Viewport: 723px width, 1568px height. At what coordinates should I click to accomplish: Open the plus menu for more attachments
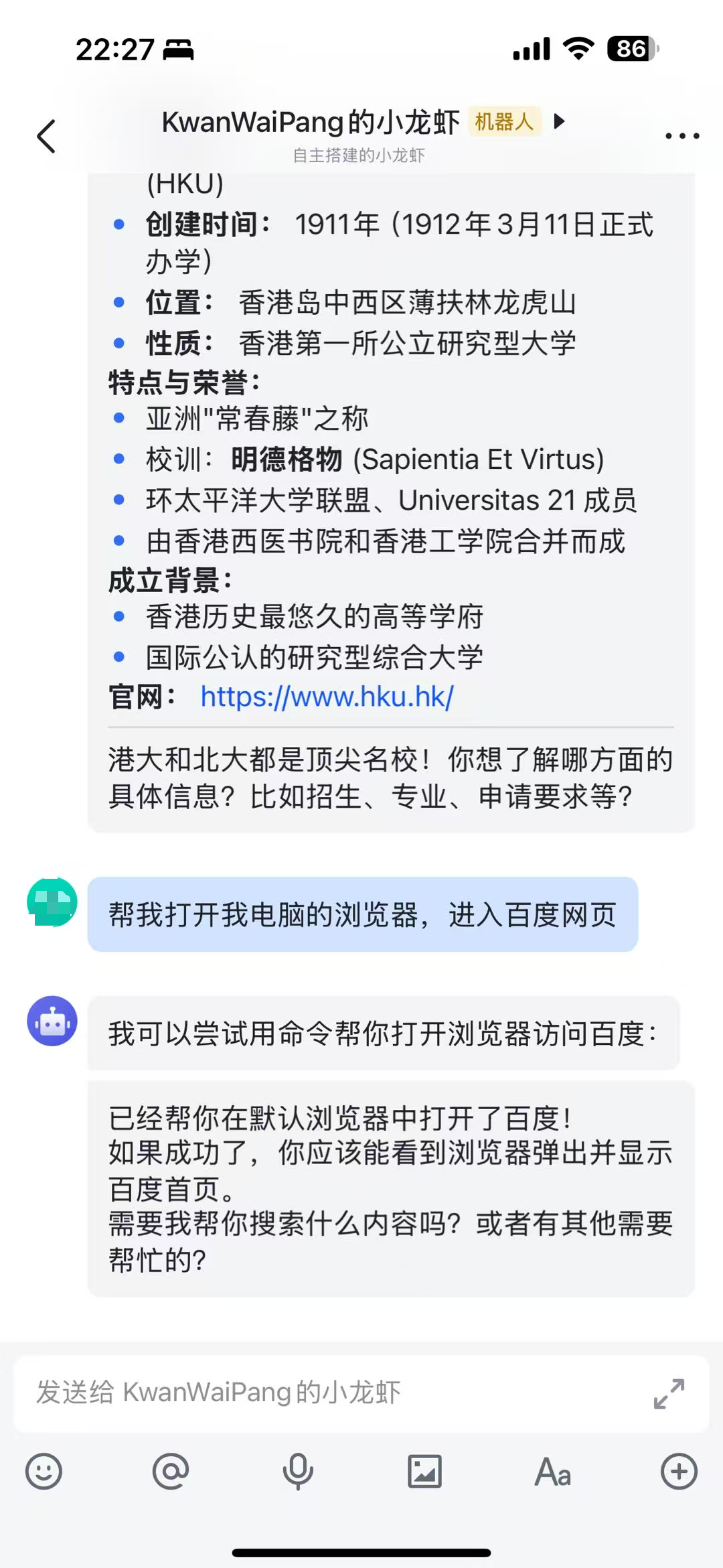point(679,1472)
